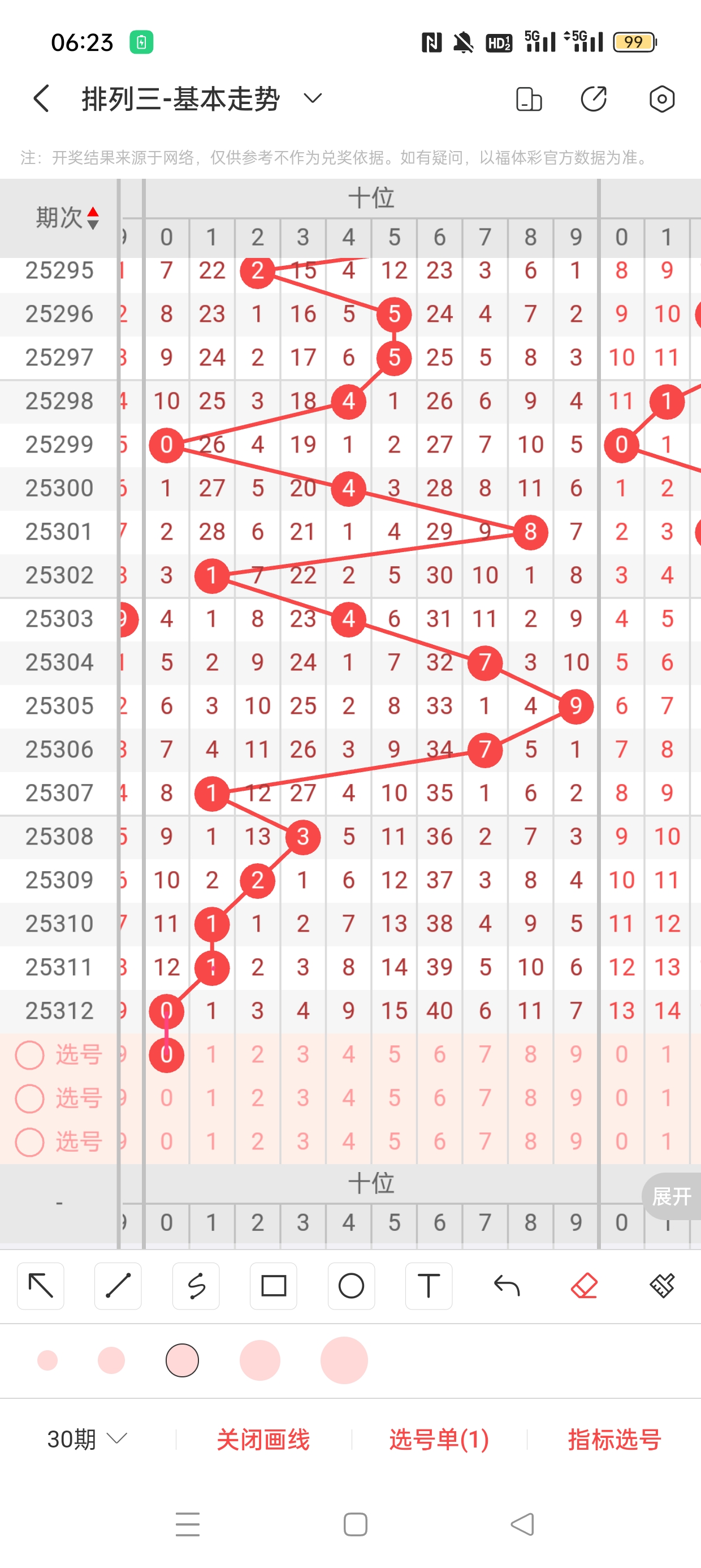Pick the freehand curve tool
701x1568 pixels.
click(x=196, y=1286)
